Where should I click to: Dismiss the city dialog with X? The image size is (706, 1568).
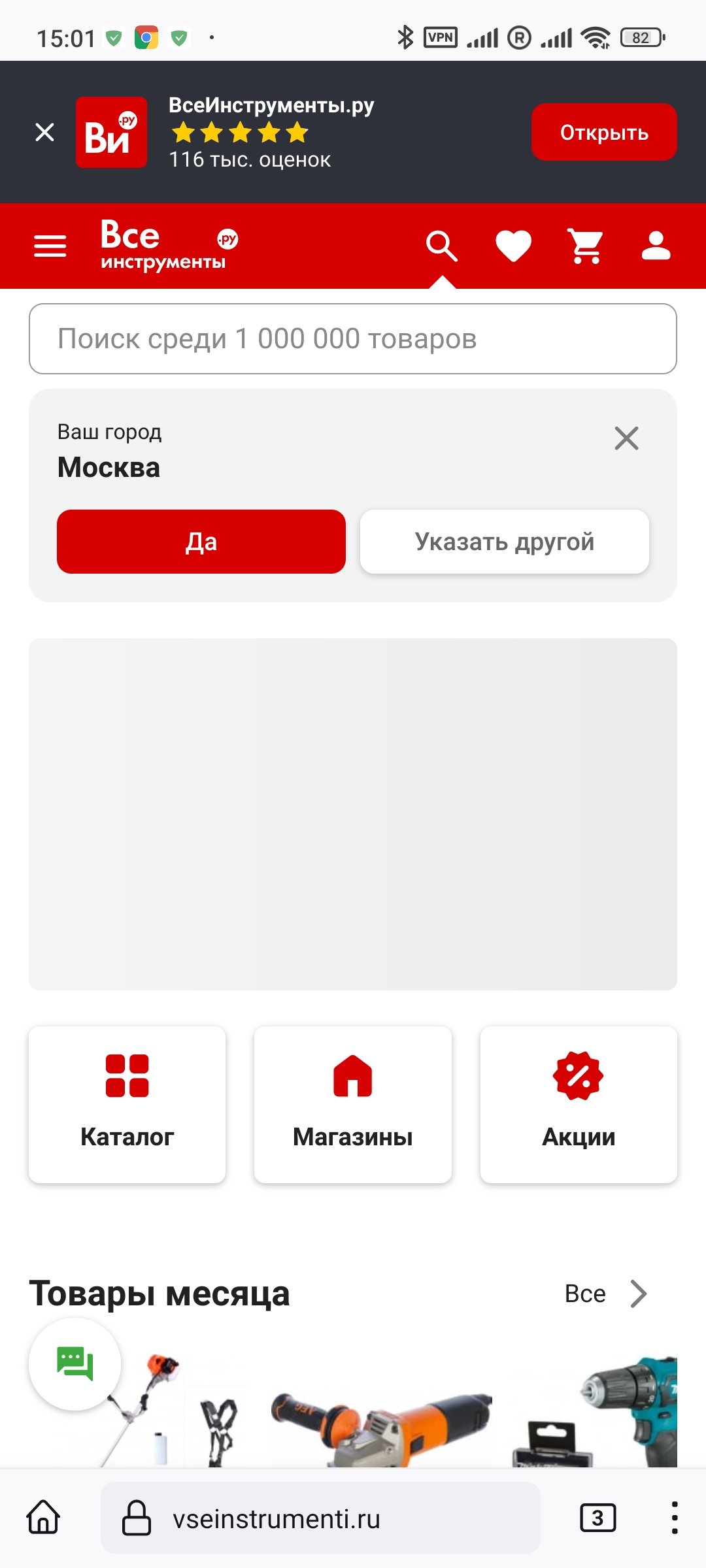coord(626,438)
